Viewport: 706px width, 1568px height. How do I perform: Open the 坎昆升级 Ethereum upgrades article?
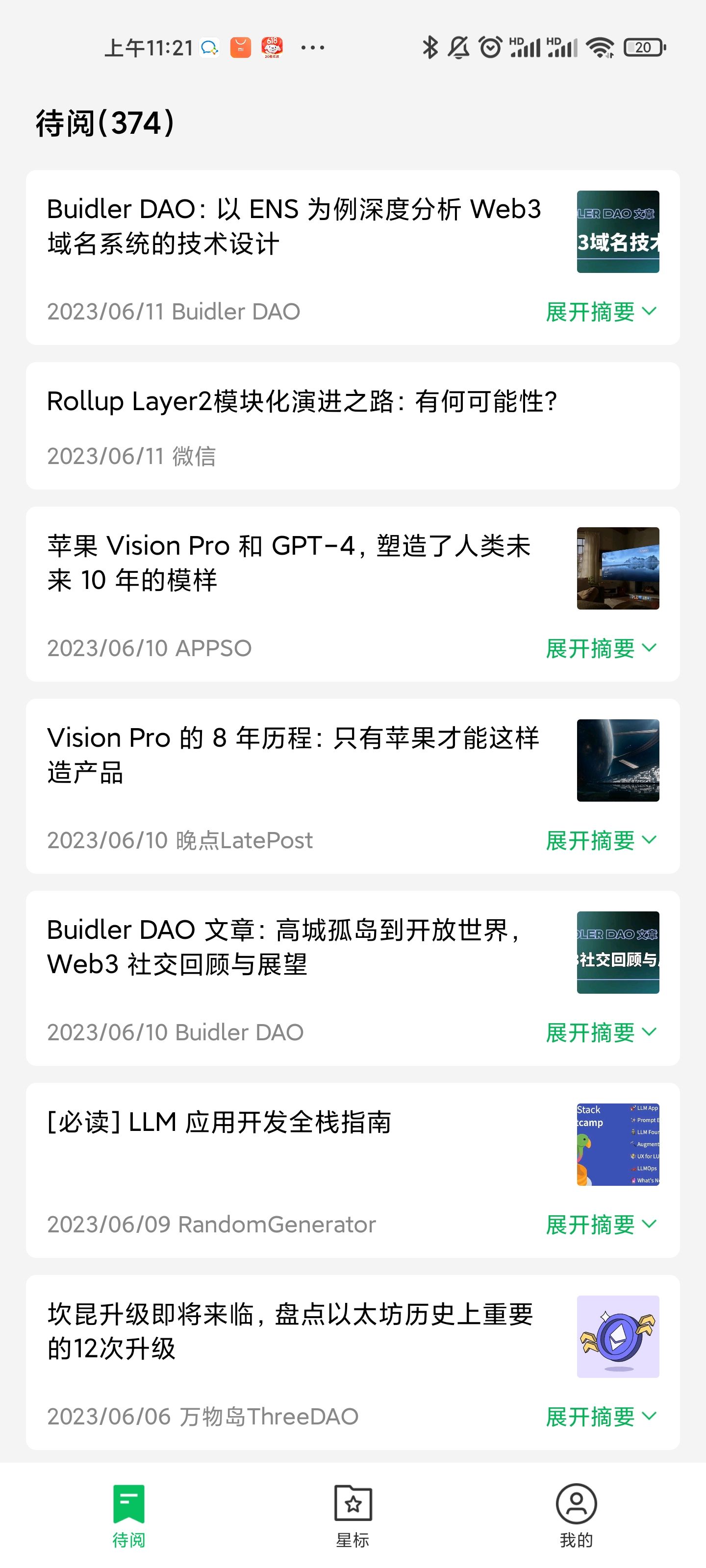coord(291,1331)
